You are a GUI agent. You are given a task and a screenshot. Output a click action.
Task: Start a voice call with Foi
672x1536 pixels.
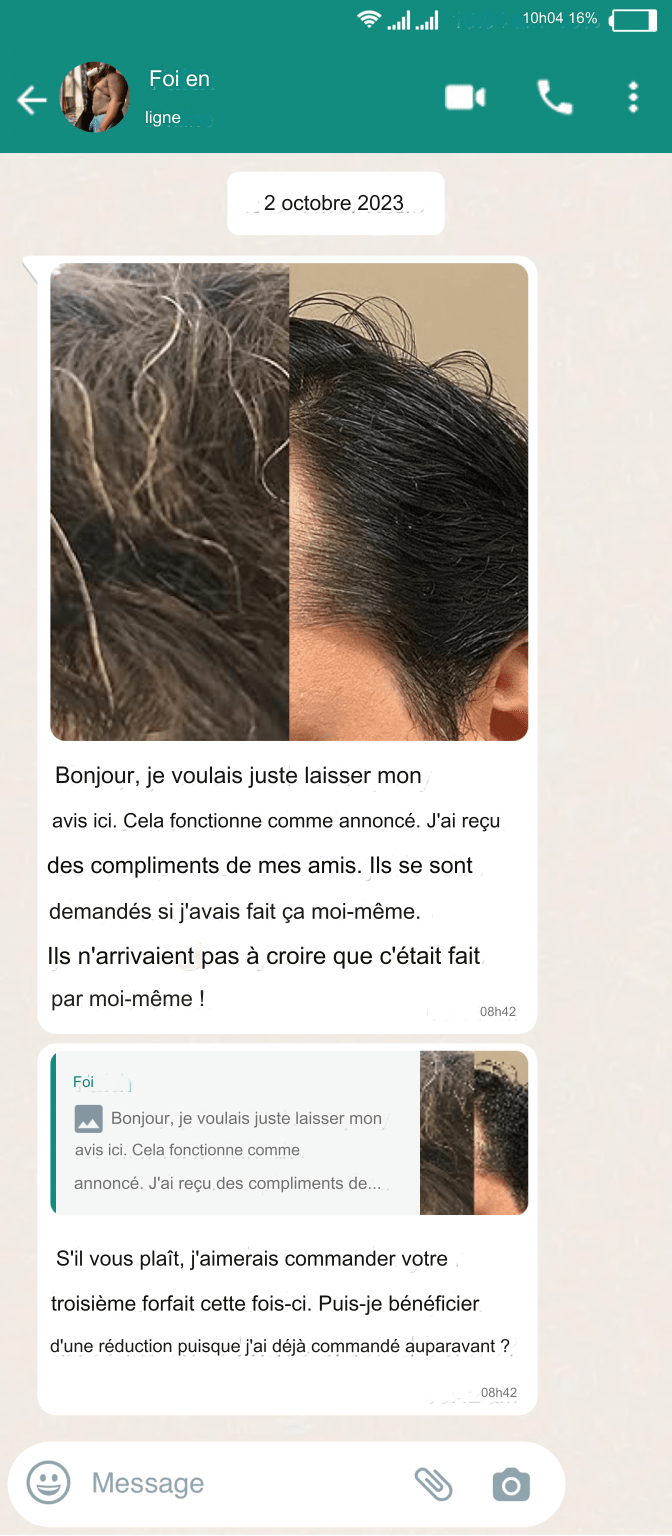click(554, 97)
